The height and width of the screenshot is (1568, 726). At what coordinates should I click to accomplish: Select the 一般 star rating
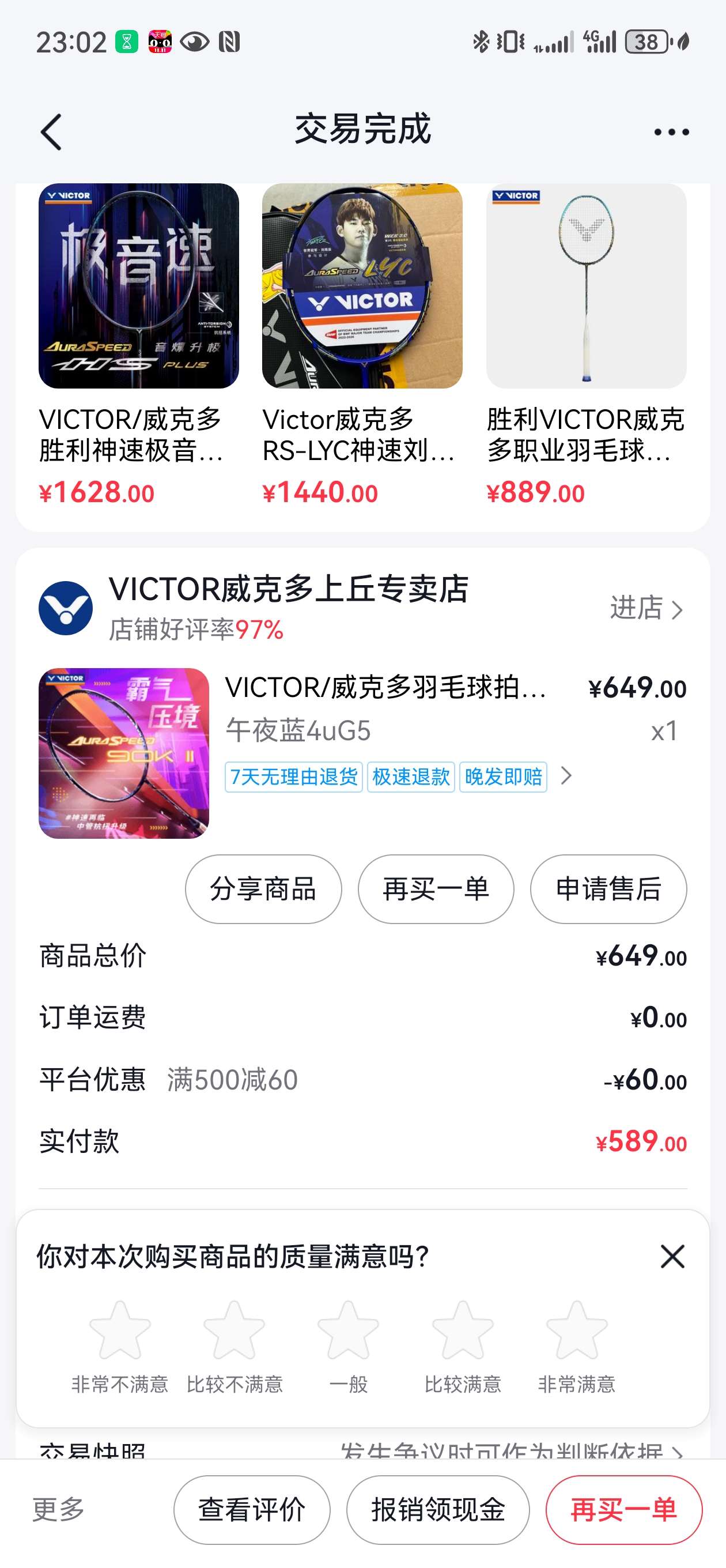pos(348,1330)
